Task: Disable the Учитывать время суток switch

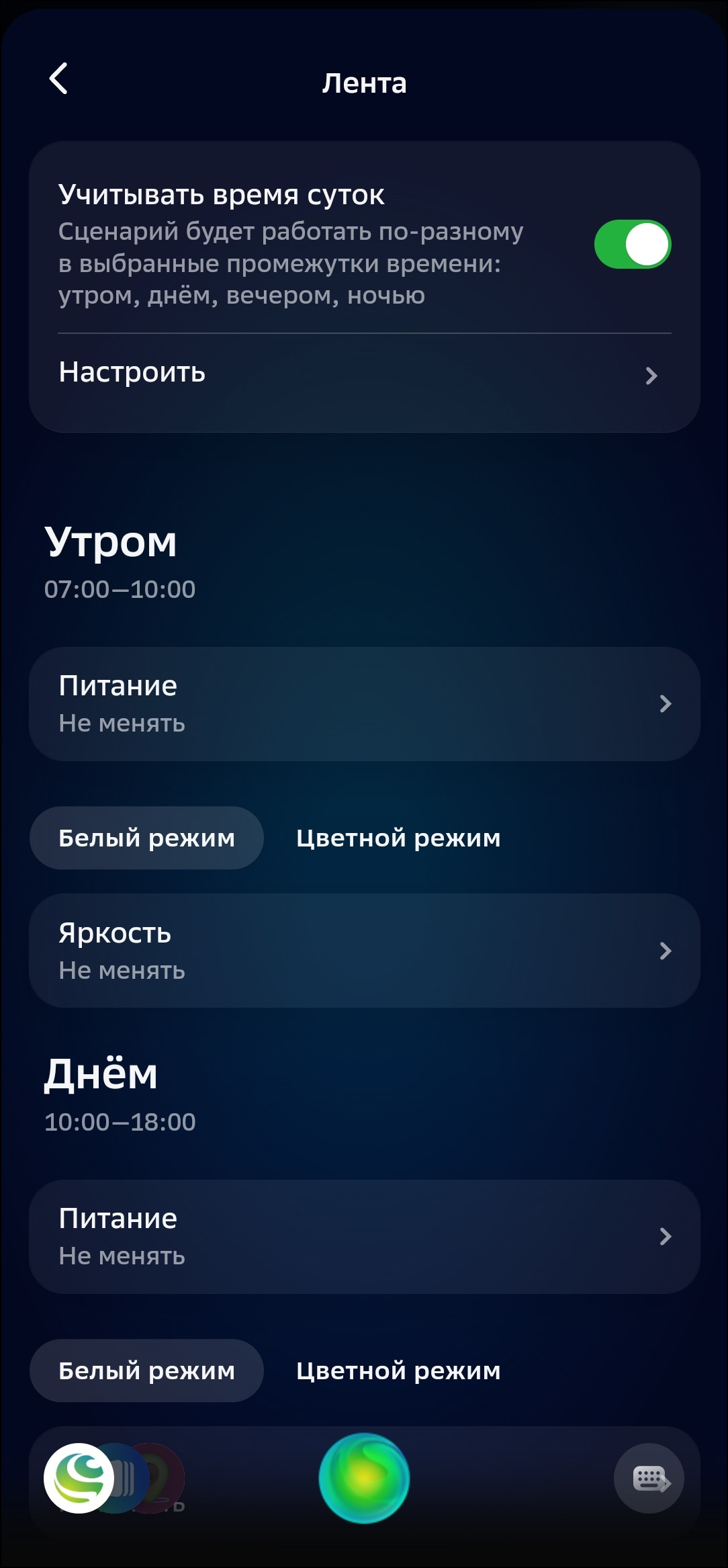Action: pyautogui.click(x=632, y=244)
